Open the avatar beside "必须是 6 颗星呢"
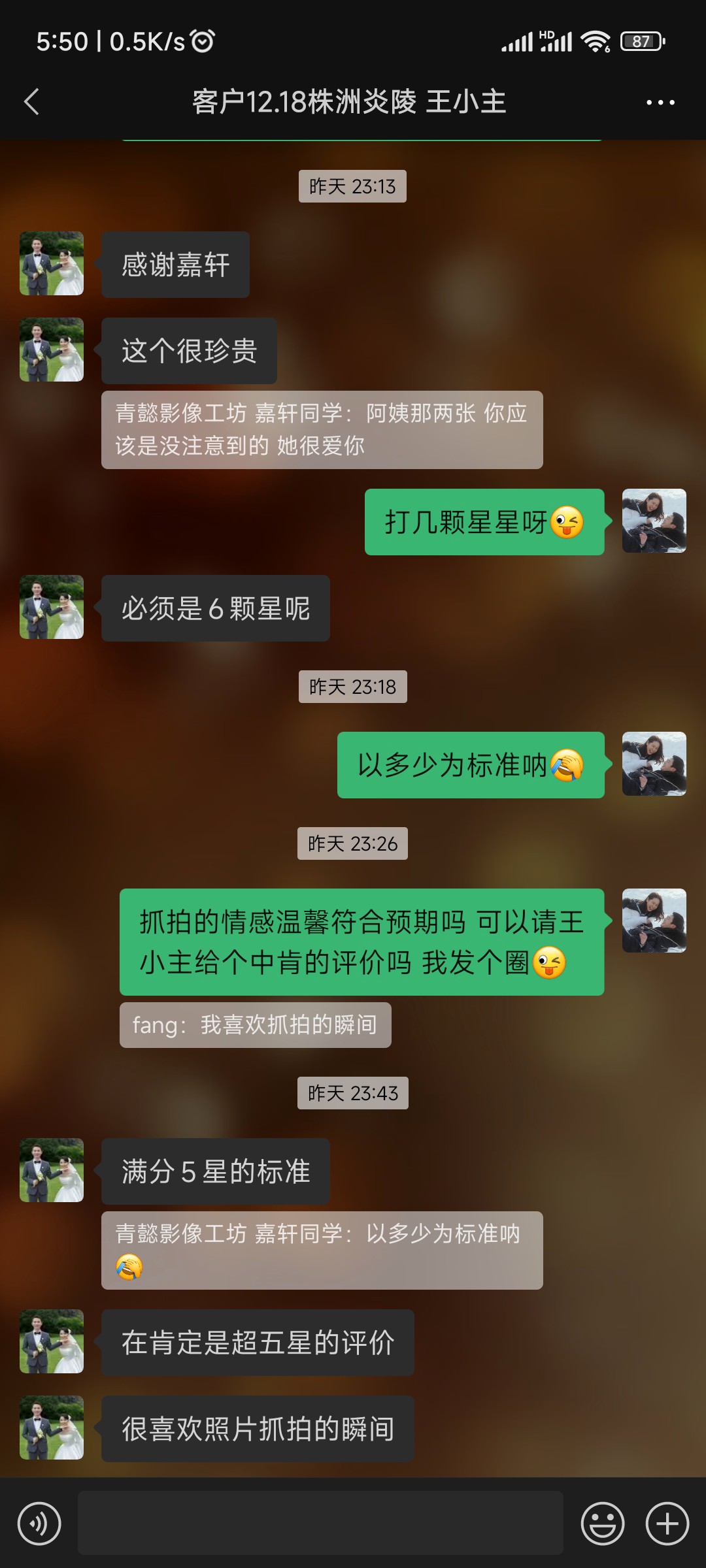Image resolution: width=706 pixels, height=1568 pixels. click(52, 607)
